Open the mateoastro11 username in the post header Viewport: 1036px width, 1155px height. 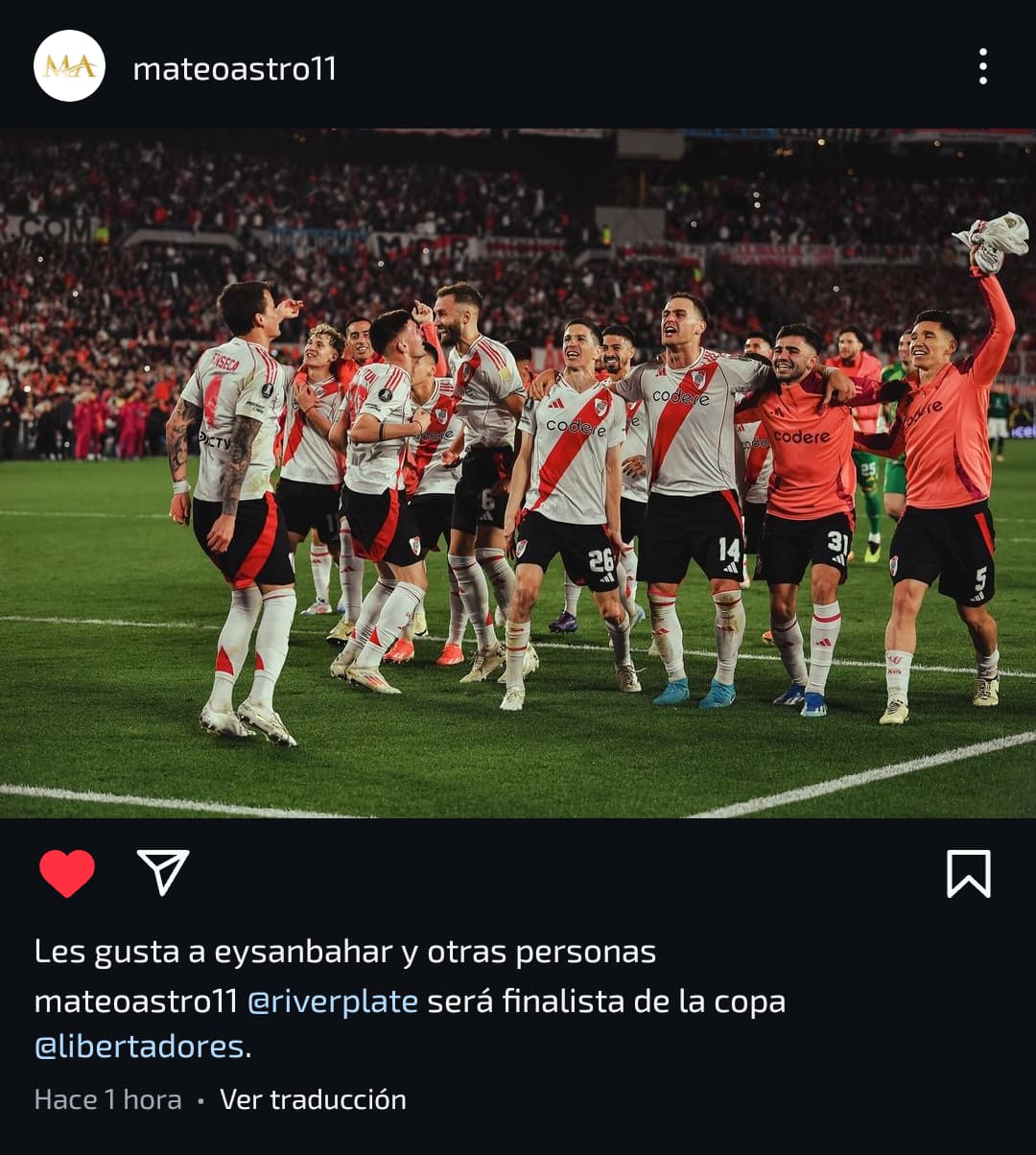pyautogui.click(x=234, y=69)
